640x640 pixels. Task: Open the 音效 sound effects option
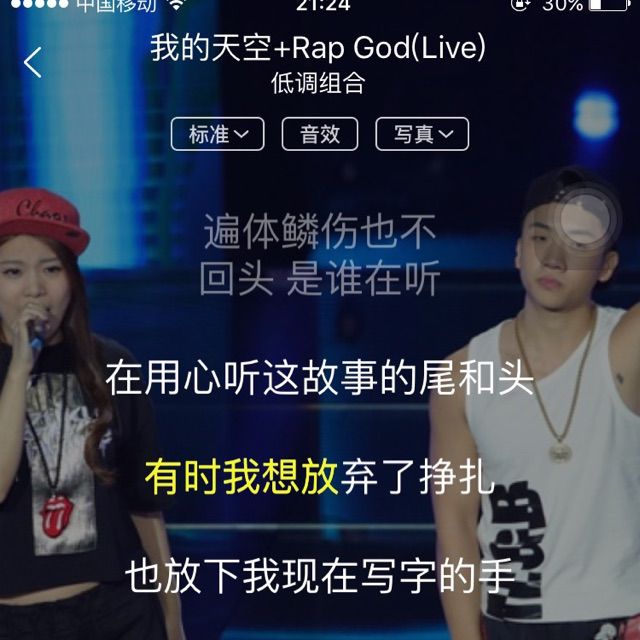[x=320, y=134]
